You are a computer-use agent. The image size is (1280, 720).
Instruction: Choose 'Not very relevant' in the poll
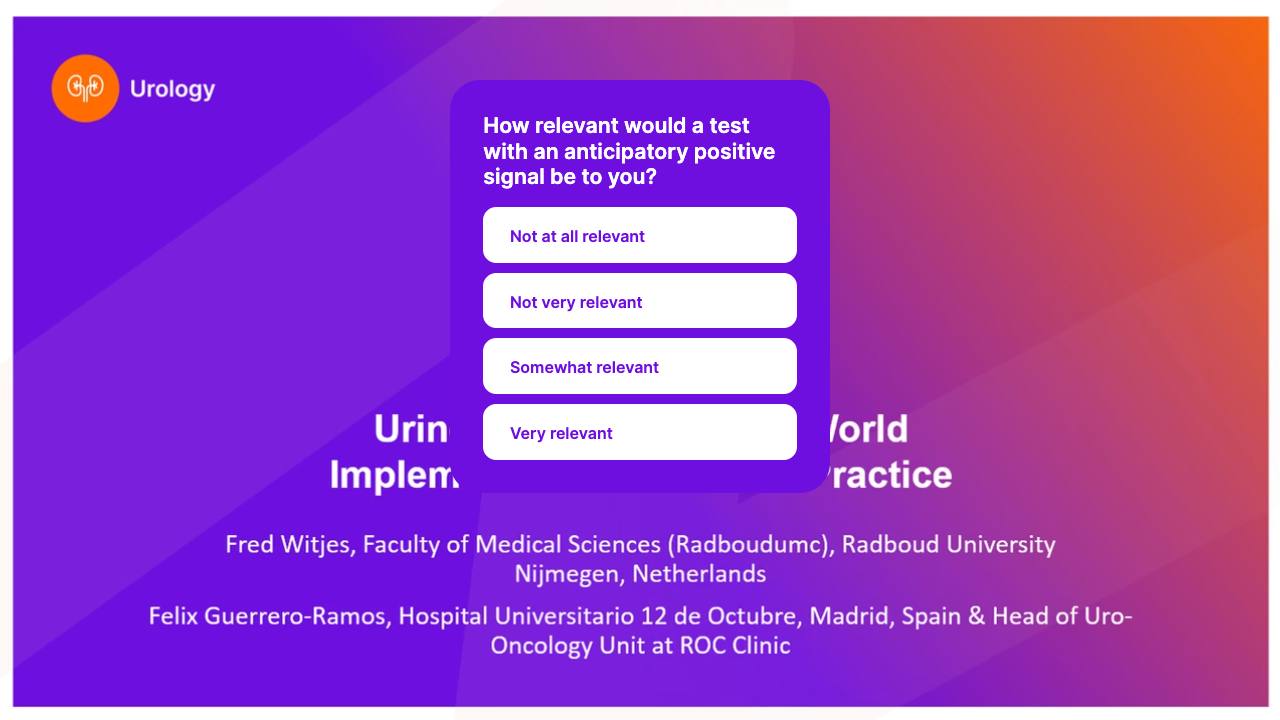(x=640, y=301)
